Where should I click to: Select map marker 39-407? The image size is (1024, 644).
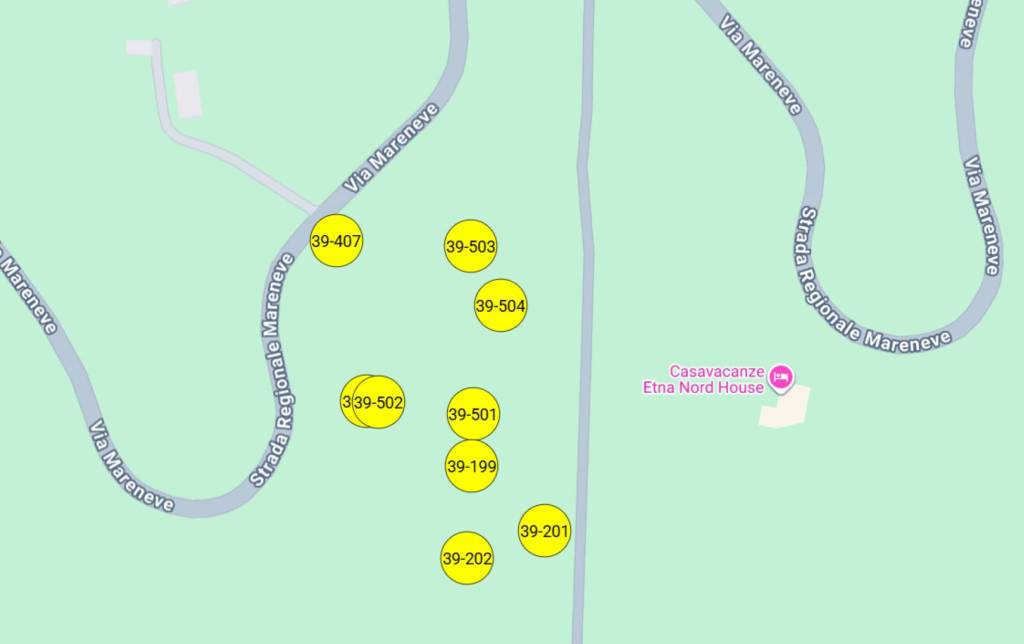(x=336, y=241)
